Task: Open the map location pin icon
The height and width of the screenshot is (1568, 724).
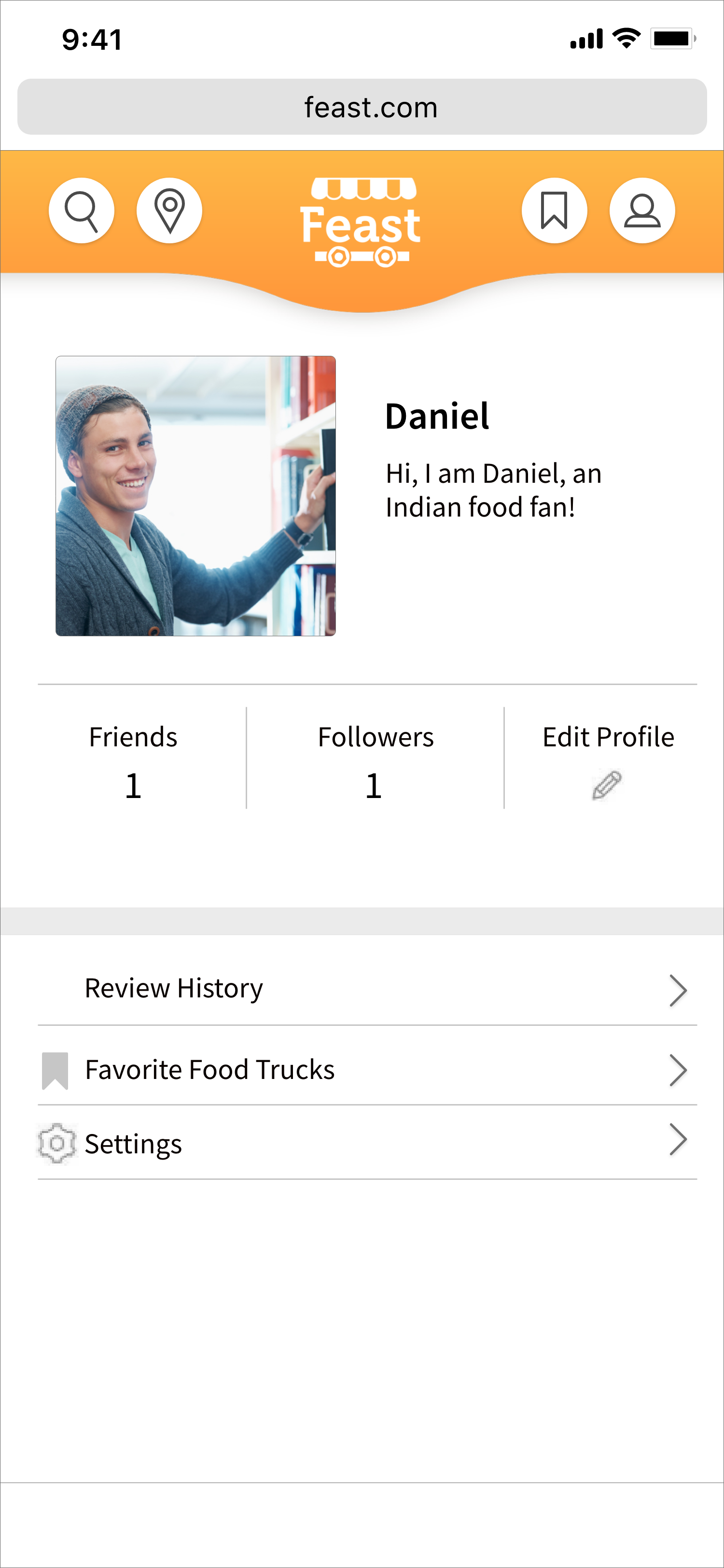Action: click(169, 210)
